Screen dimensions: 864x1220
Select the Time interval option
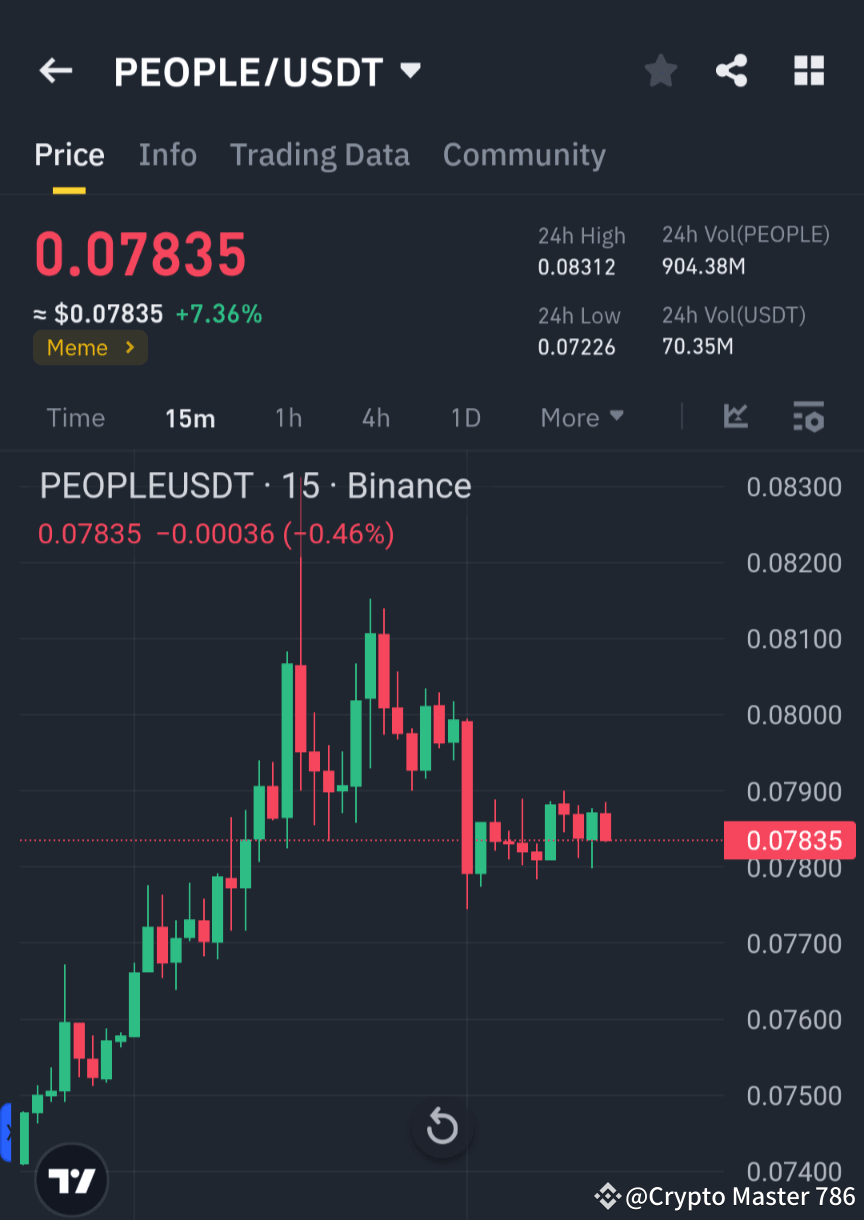[x=76, y=418]
